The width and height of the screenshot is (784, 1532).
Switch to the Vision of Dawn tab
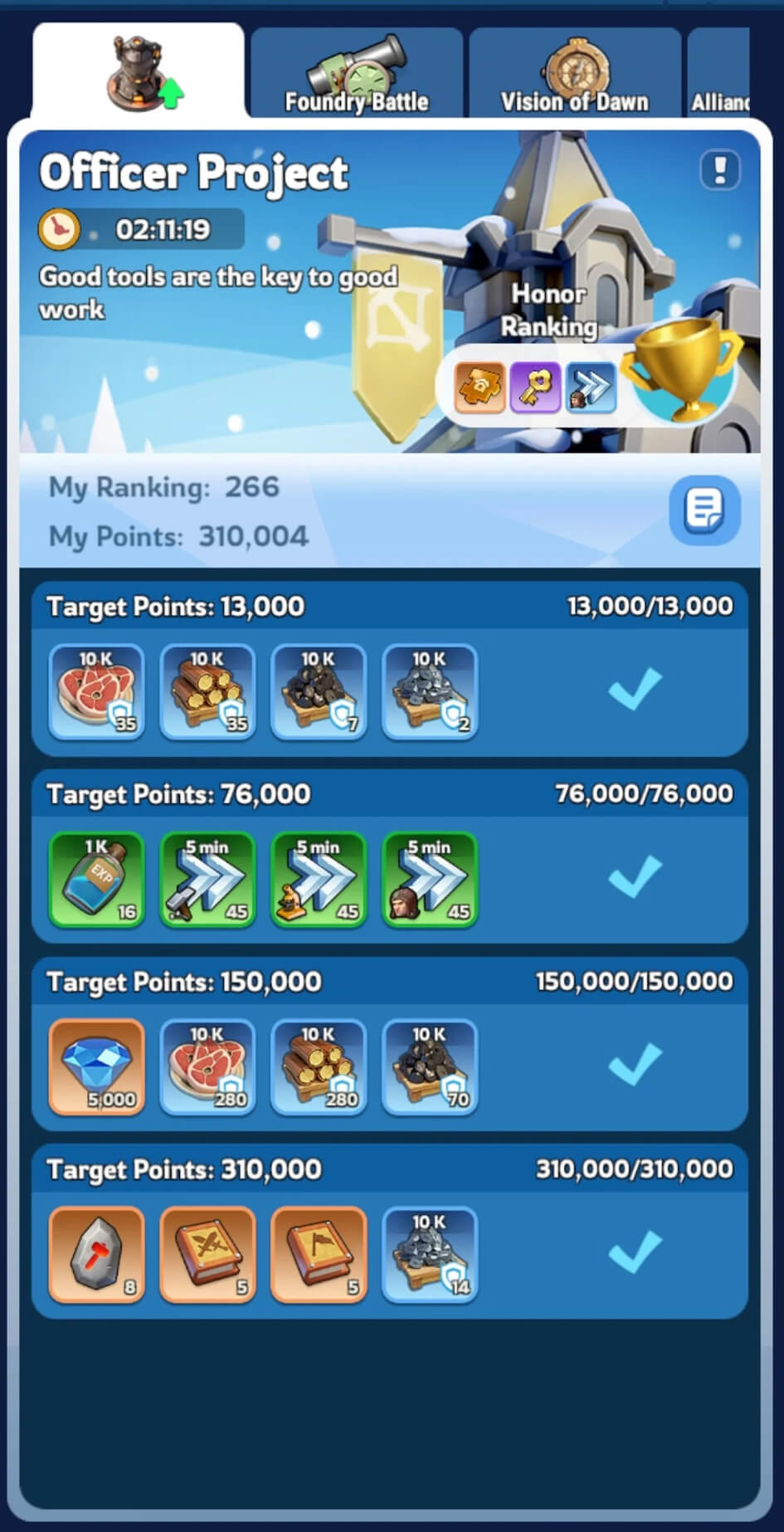tap(574, 75)
